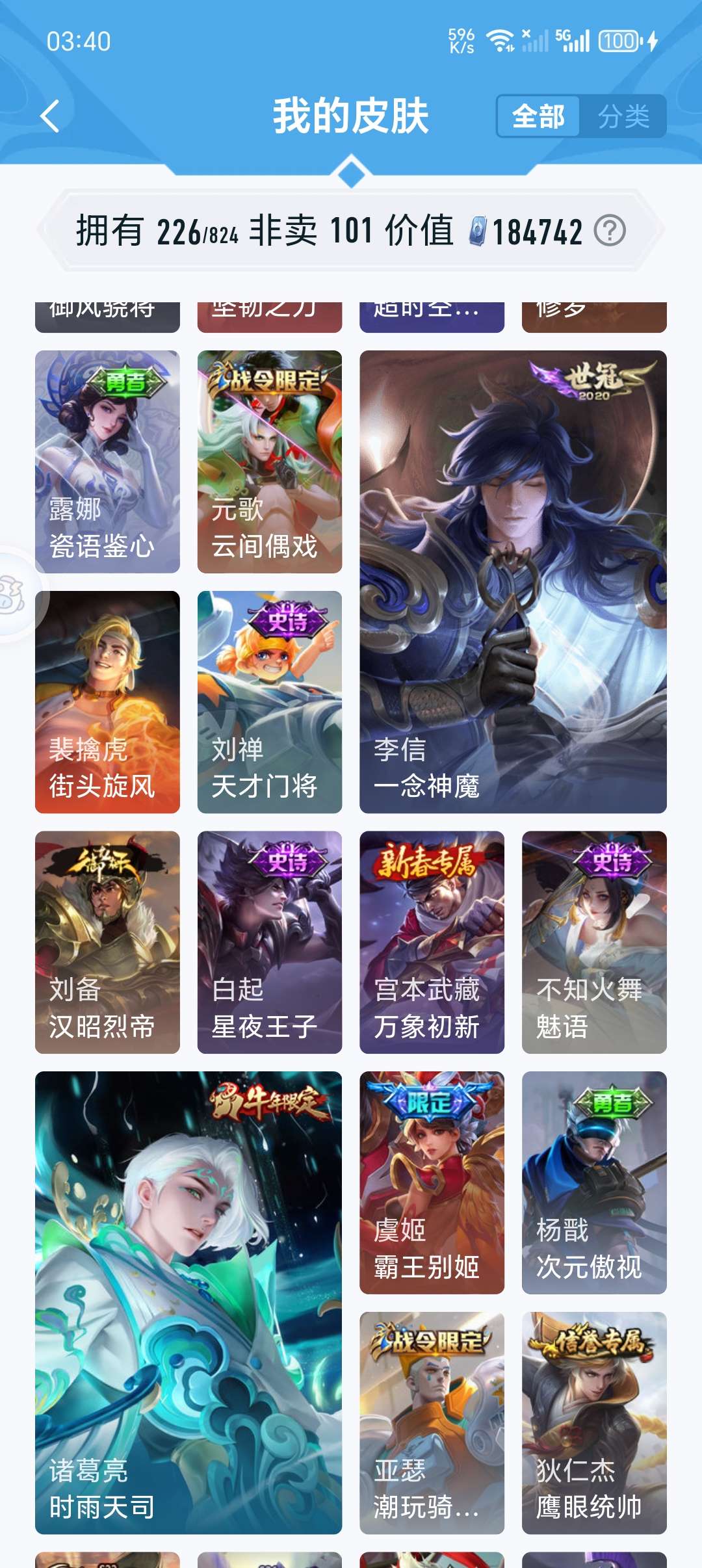The image size is (702, 1568).
Task: View the 宫本武藏 万象初新 skin
Action: 432,943
